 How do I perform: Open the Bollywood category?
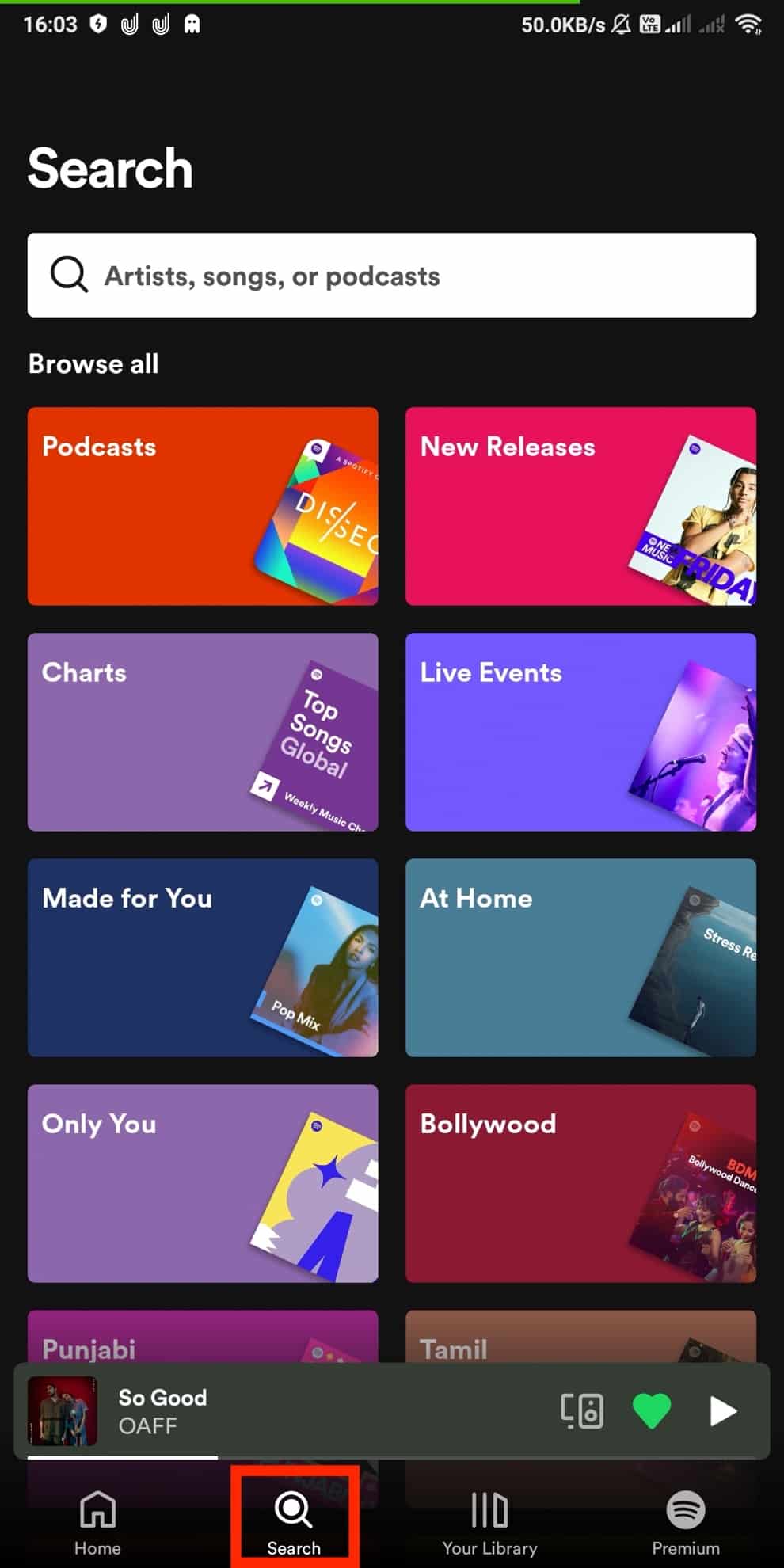pos(580,1183)
